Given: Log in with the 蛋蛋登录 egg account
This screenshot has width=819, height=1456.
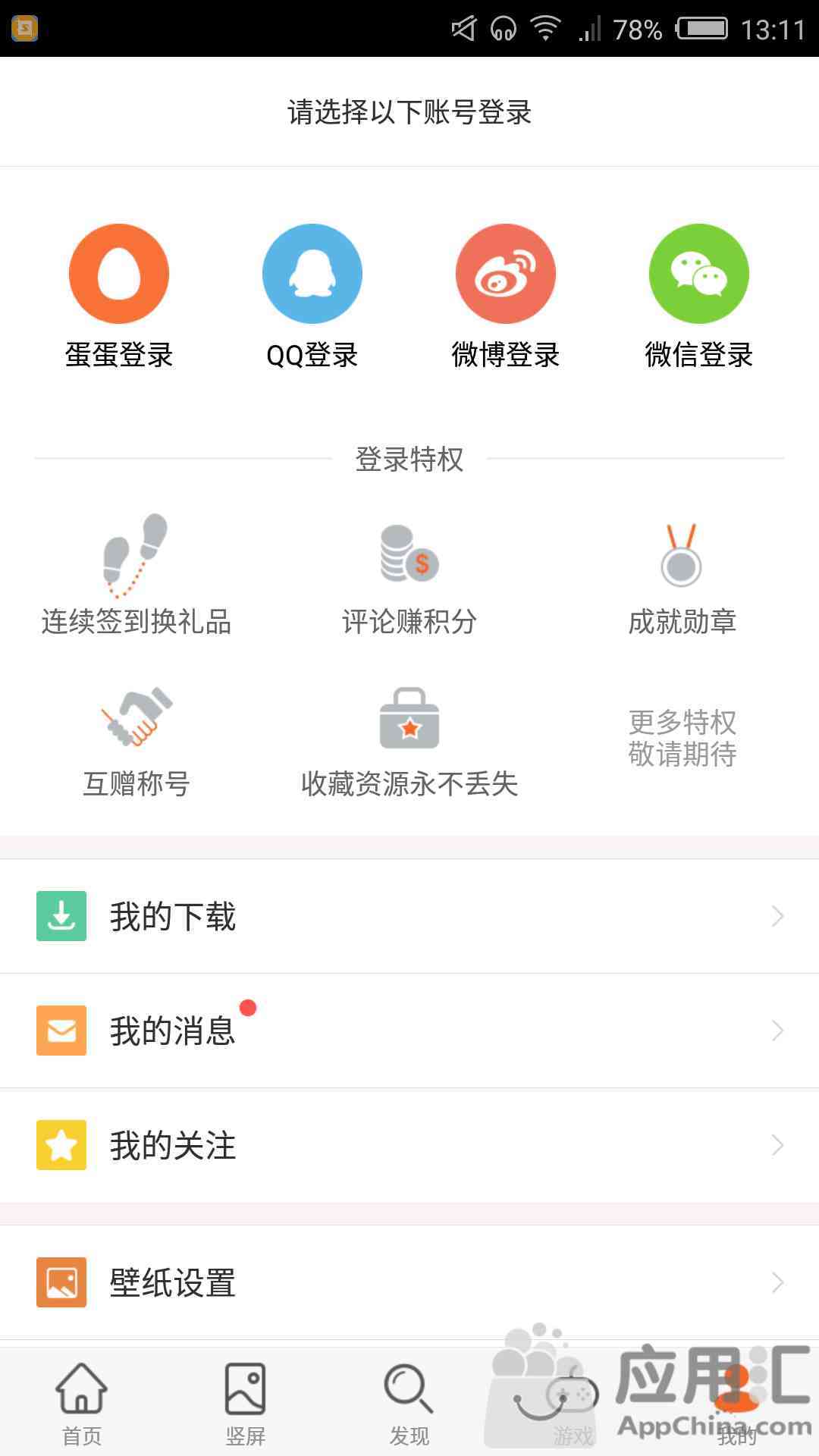Looking at the screenshot, I should click(x=119, y=297).
